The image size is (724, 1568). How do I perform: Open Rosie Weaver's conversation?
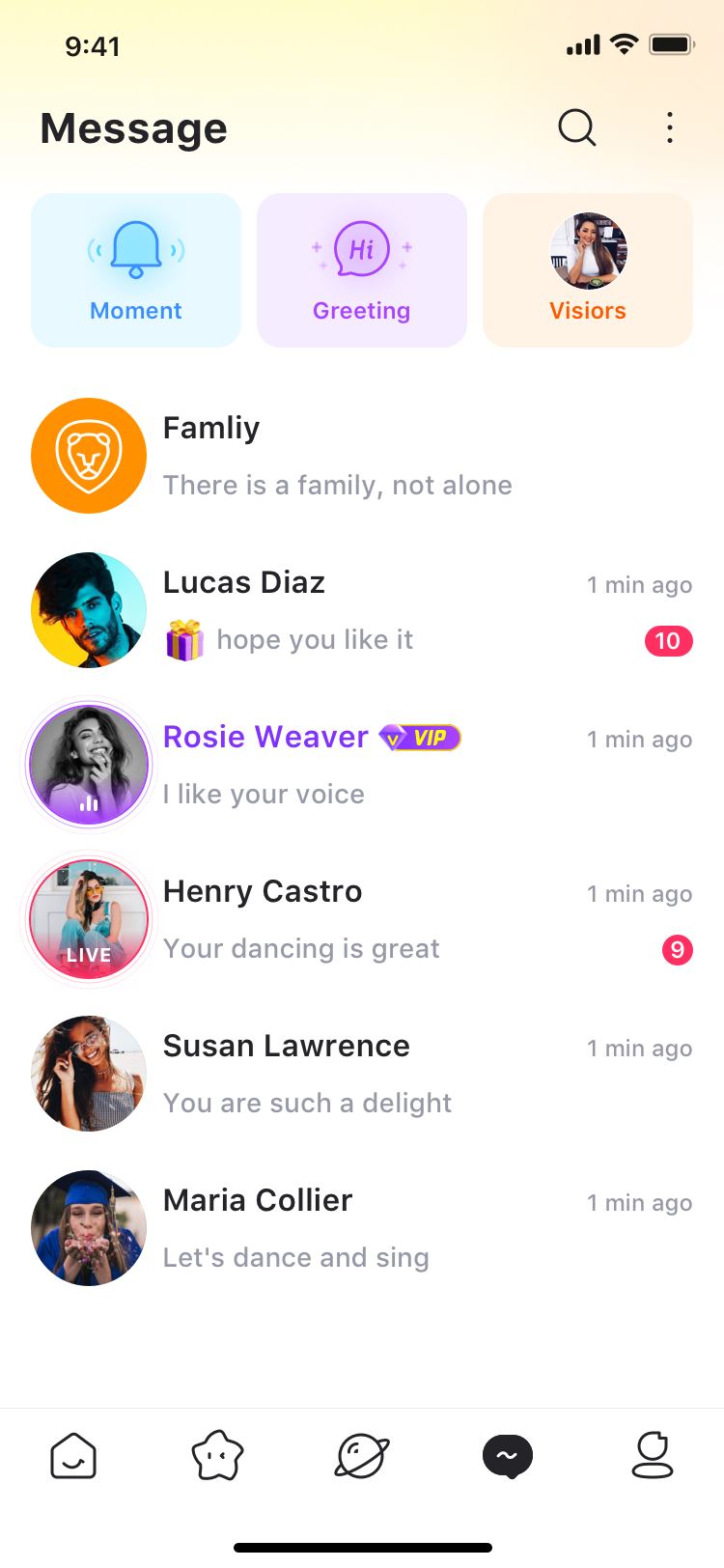point(362,765)
